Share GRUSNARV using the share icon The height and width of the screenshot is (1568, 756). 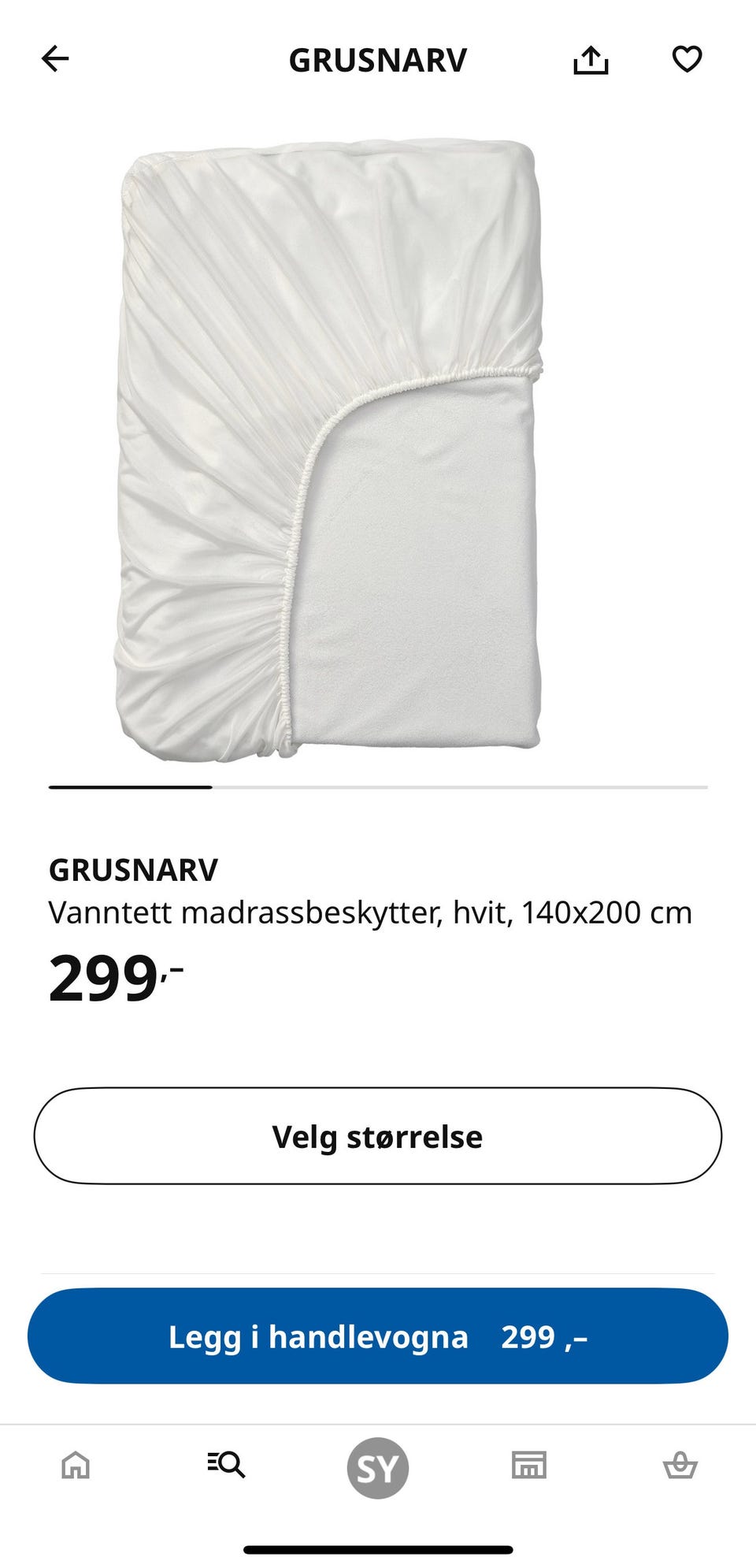591,59
